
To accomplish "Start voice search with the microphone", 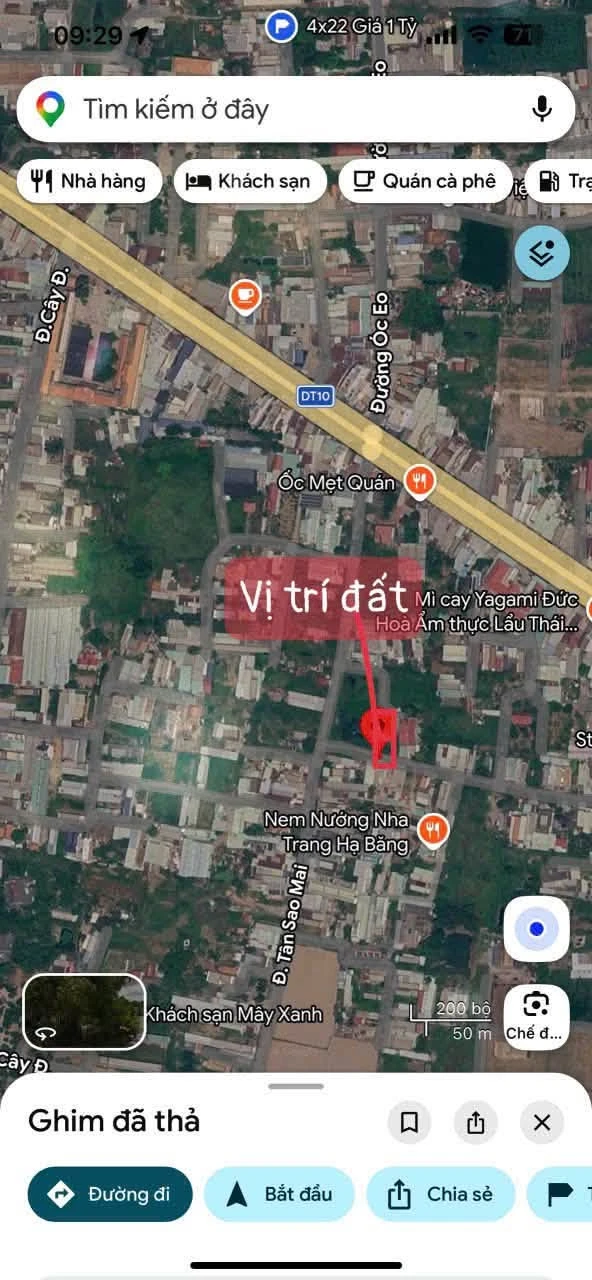I will click(542, 109).
